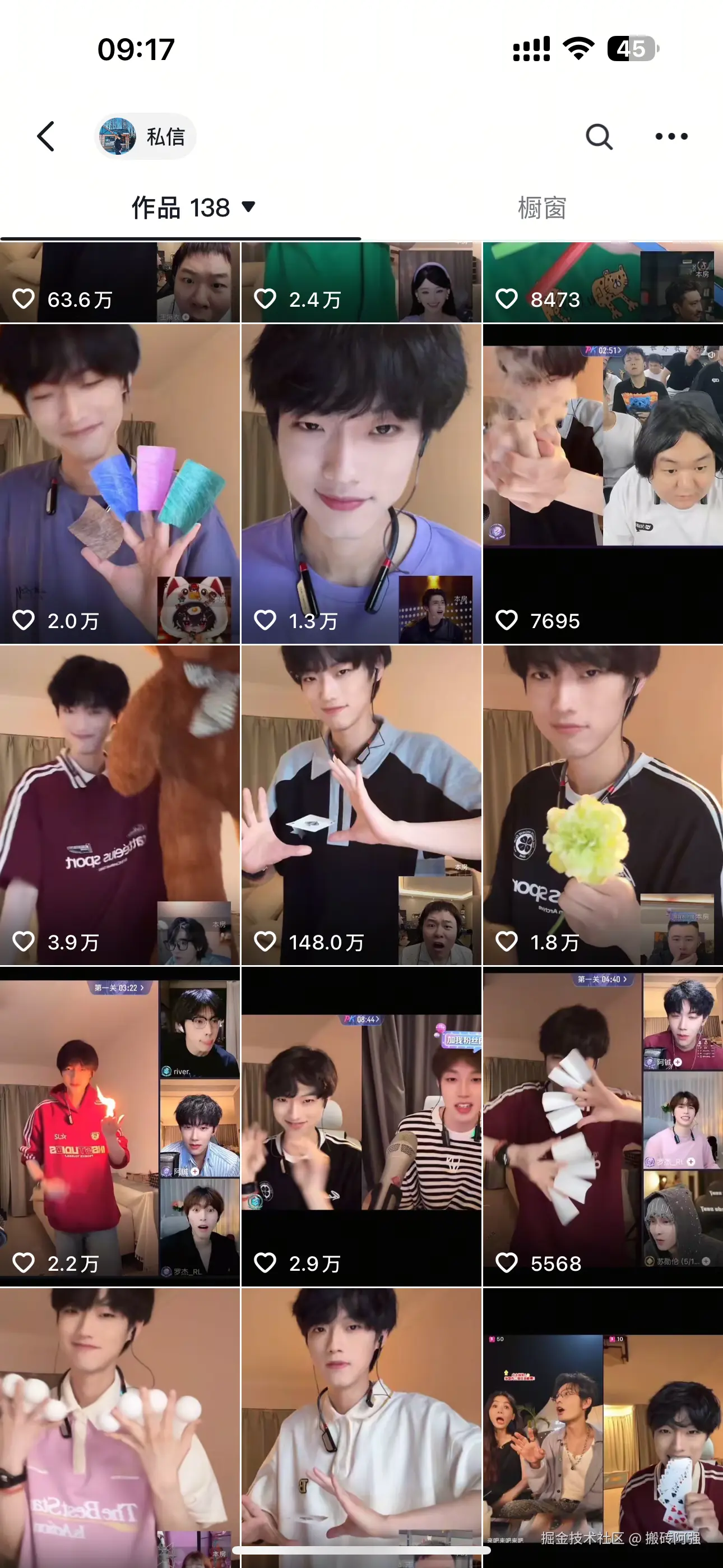Open the video with 5568 likes

[602, 1126]
